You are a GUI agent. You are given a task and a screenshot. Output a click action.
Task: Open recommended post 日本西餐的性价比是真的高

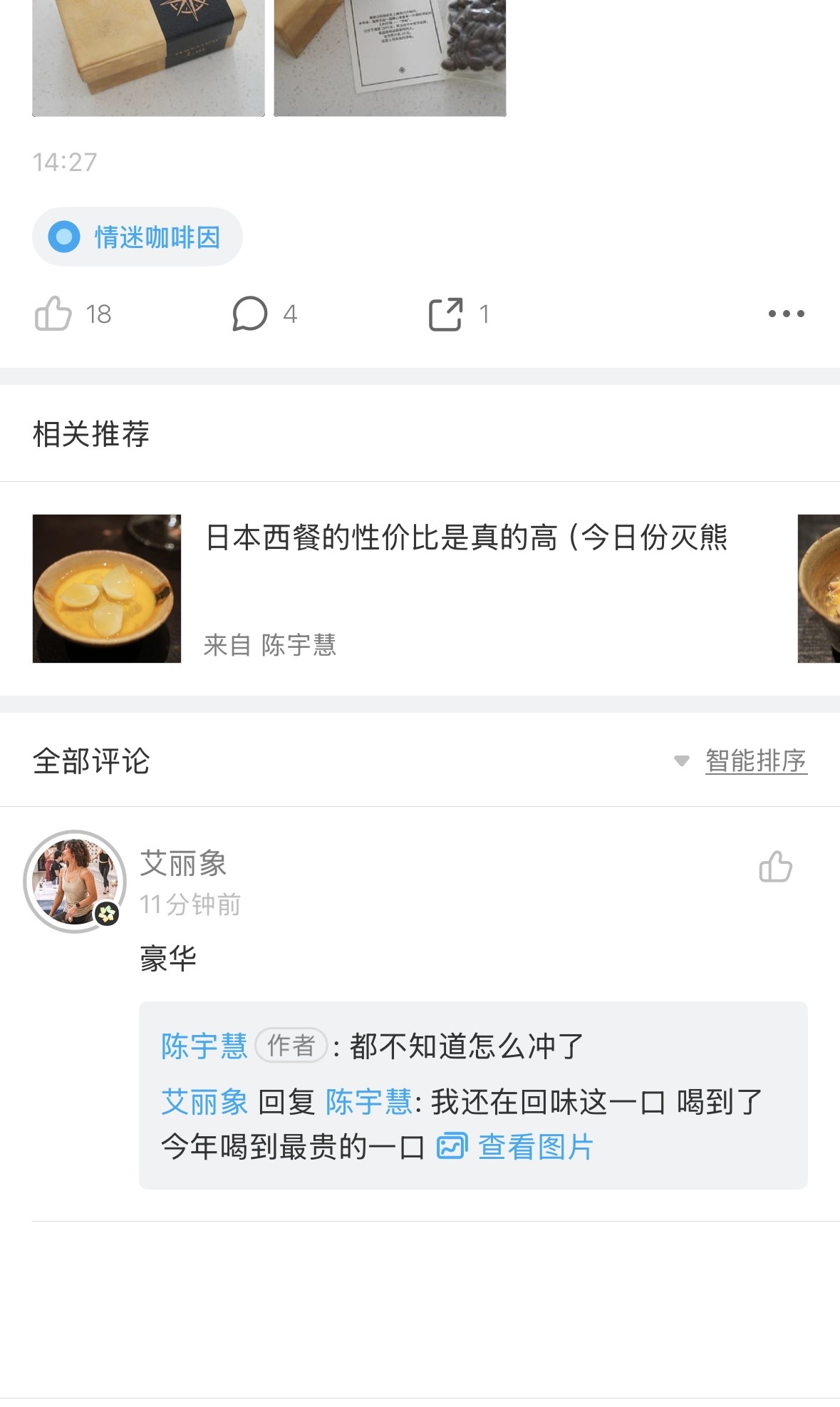466,538
